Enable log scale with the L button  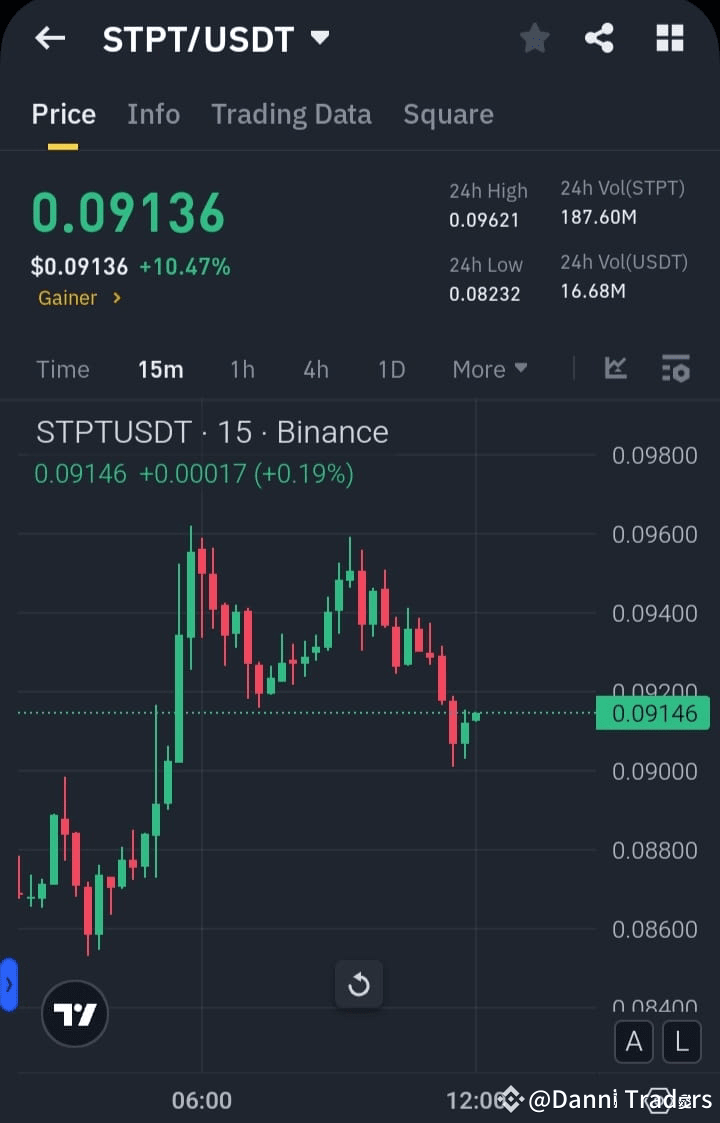tap(681, 1042)
